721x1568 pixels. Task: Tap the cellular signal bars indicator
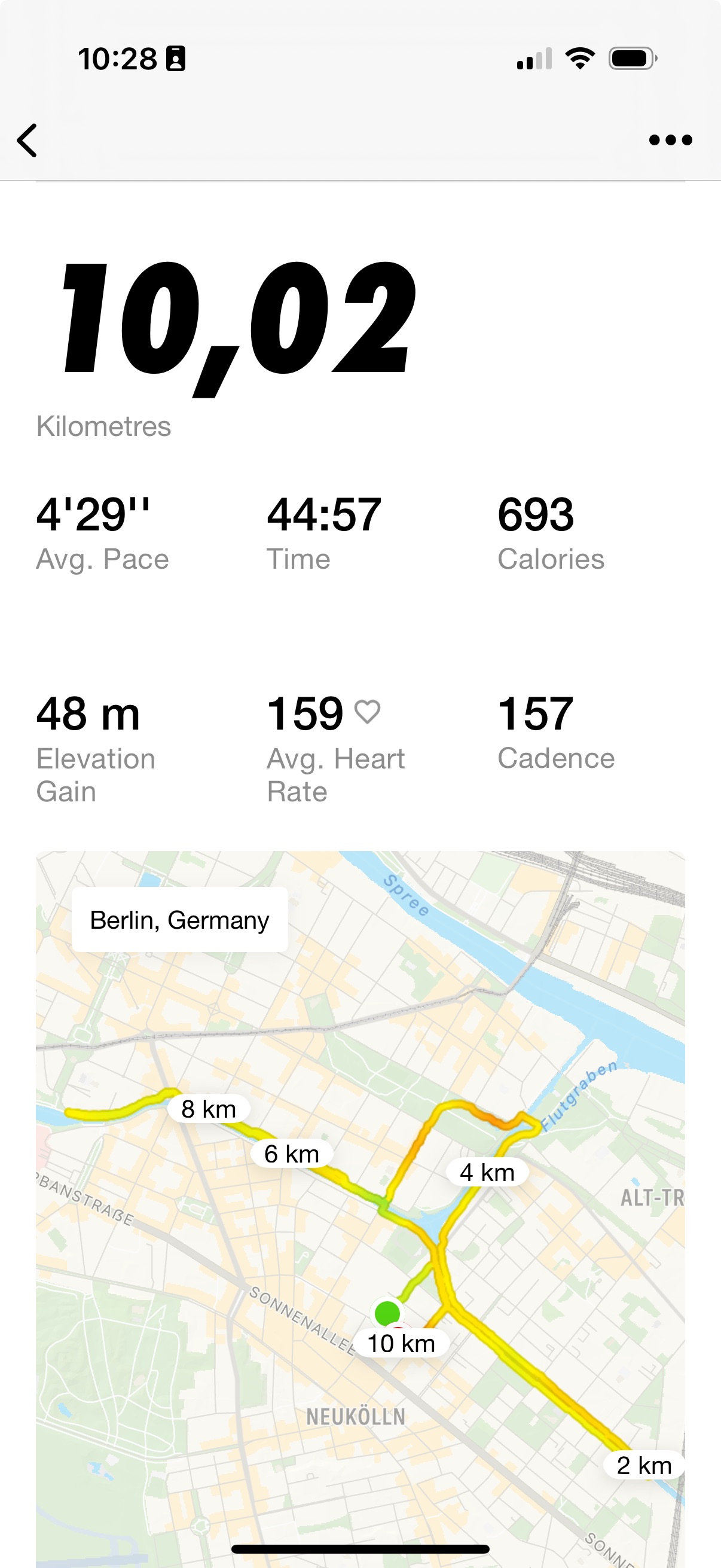(534, 58)
